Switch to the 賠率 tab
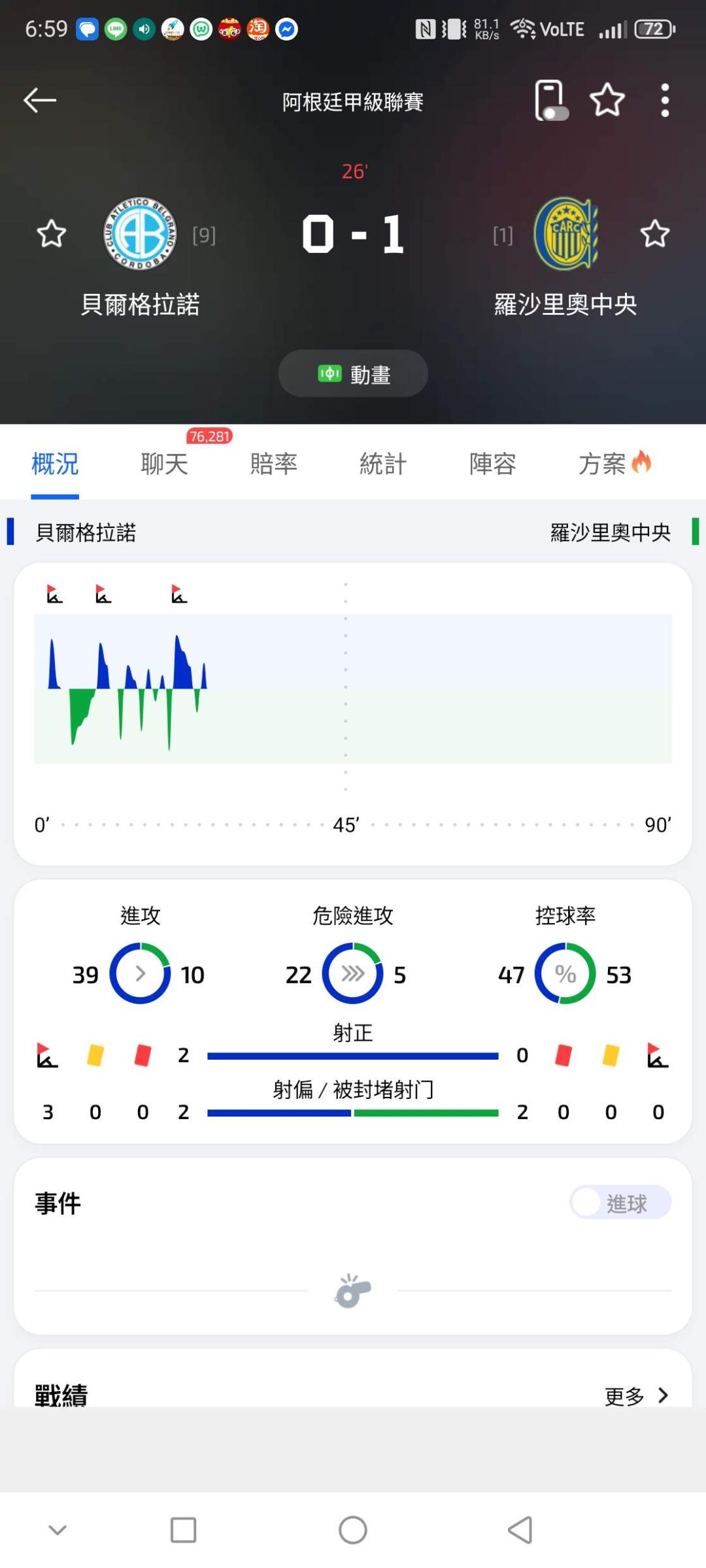Viewport: 706px width, 1568px height. coord(274,464)
